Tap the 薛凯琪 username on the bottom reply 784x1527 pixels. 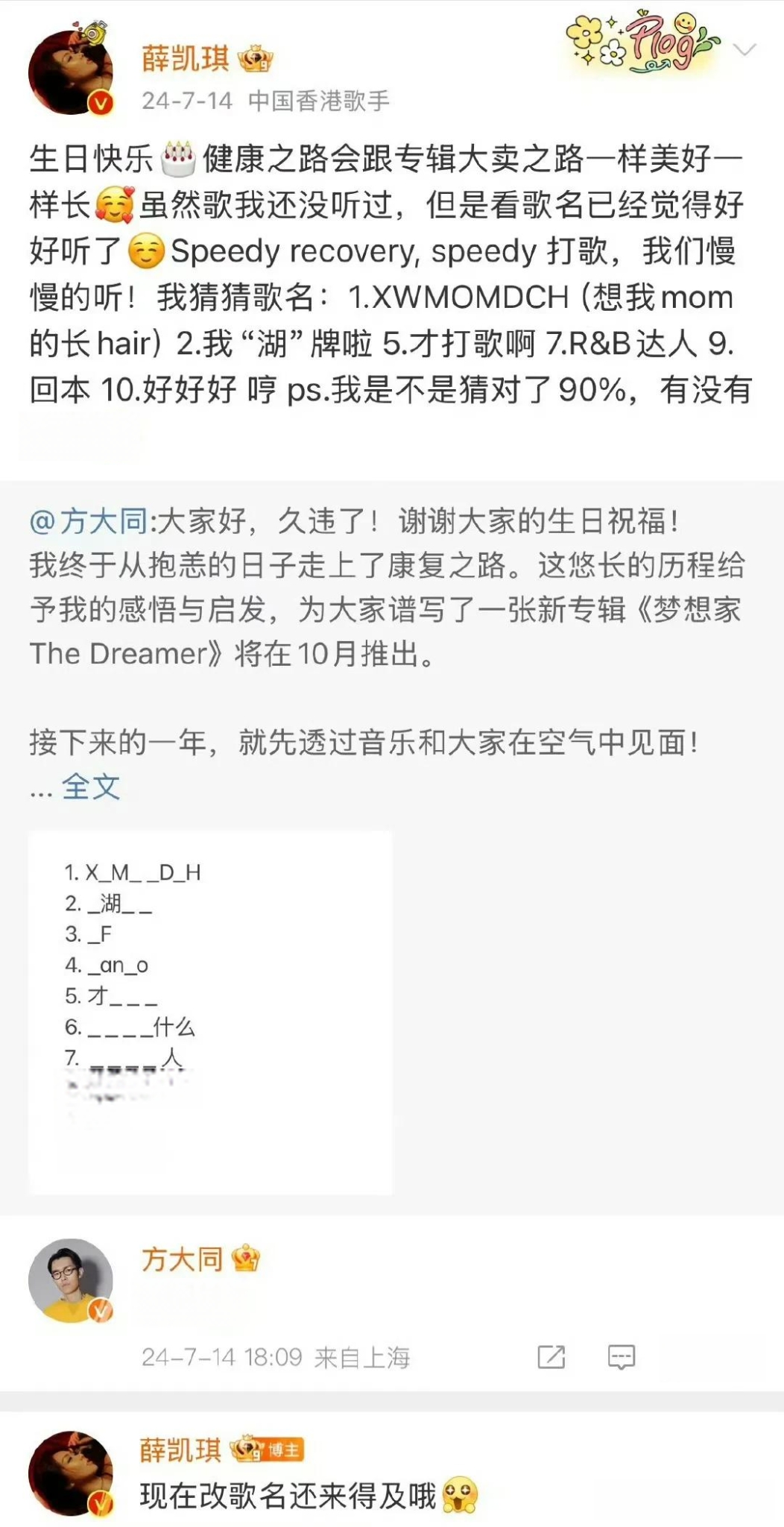click(x=181, y=1450)
